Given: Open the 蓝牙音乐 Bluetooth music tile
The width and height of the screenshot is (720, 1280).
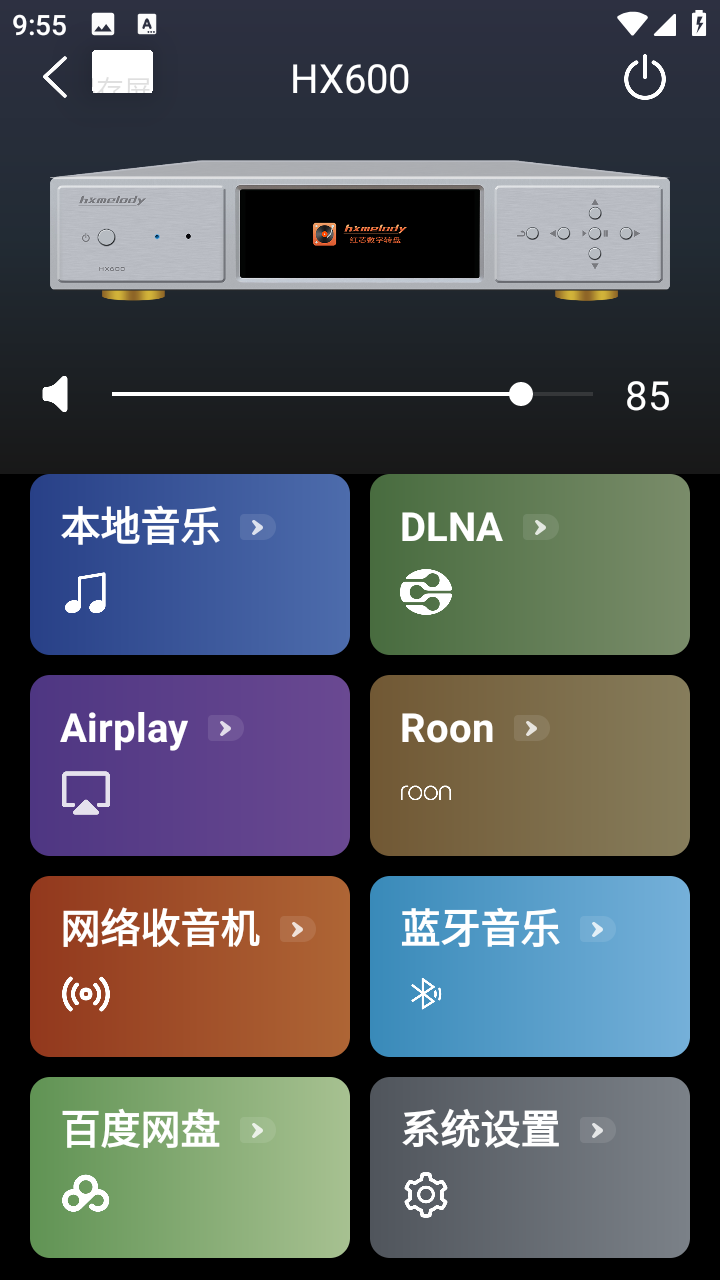Looking at the screenshot, I should [529, 966].
